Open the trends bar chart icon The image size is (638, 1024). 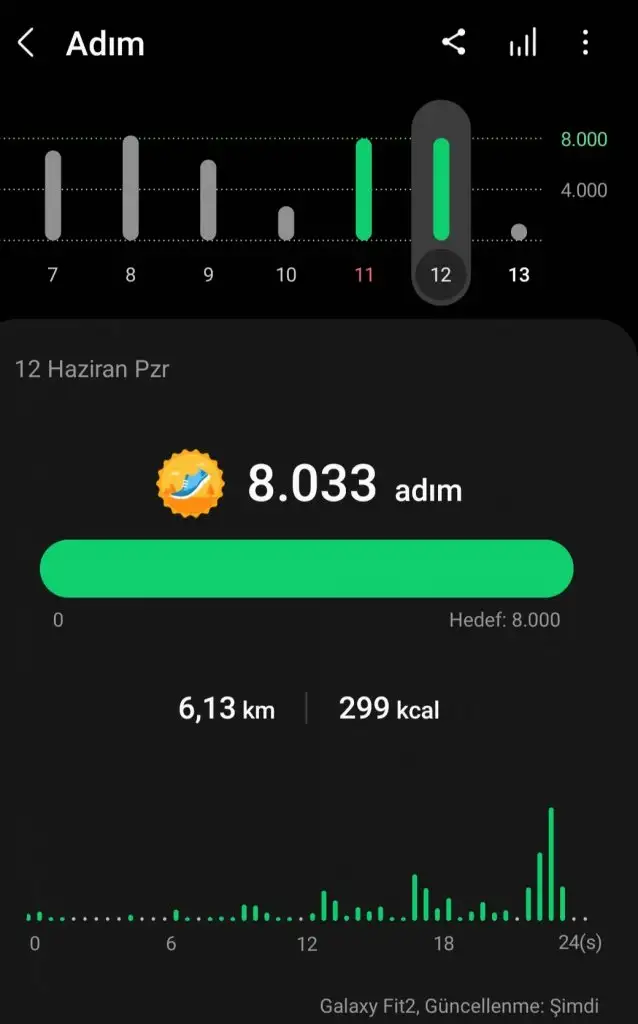click(x=522, y=43)
